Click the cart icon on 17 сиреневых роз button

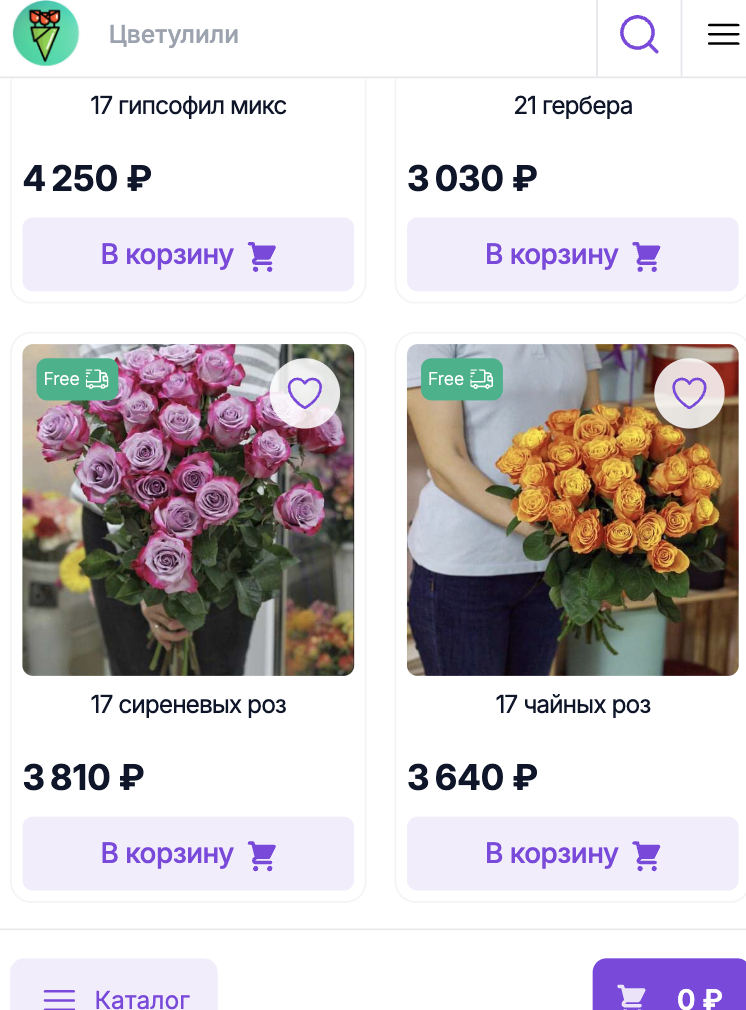(262, 853)
